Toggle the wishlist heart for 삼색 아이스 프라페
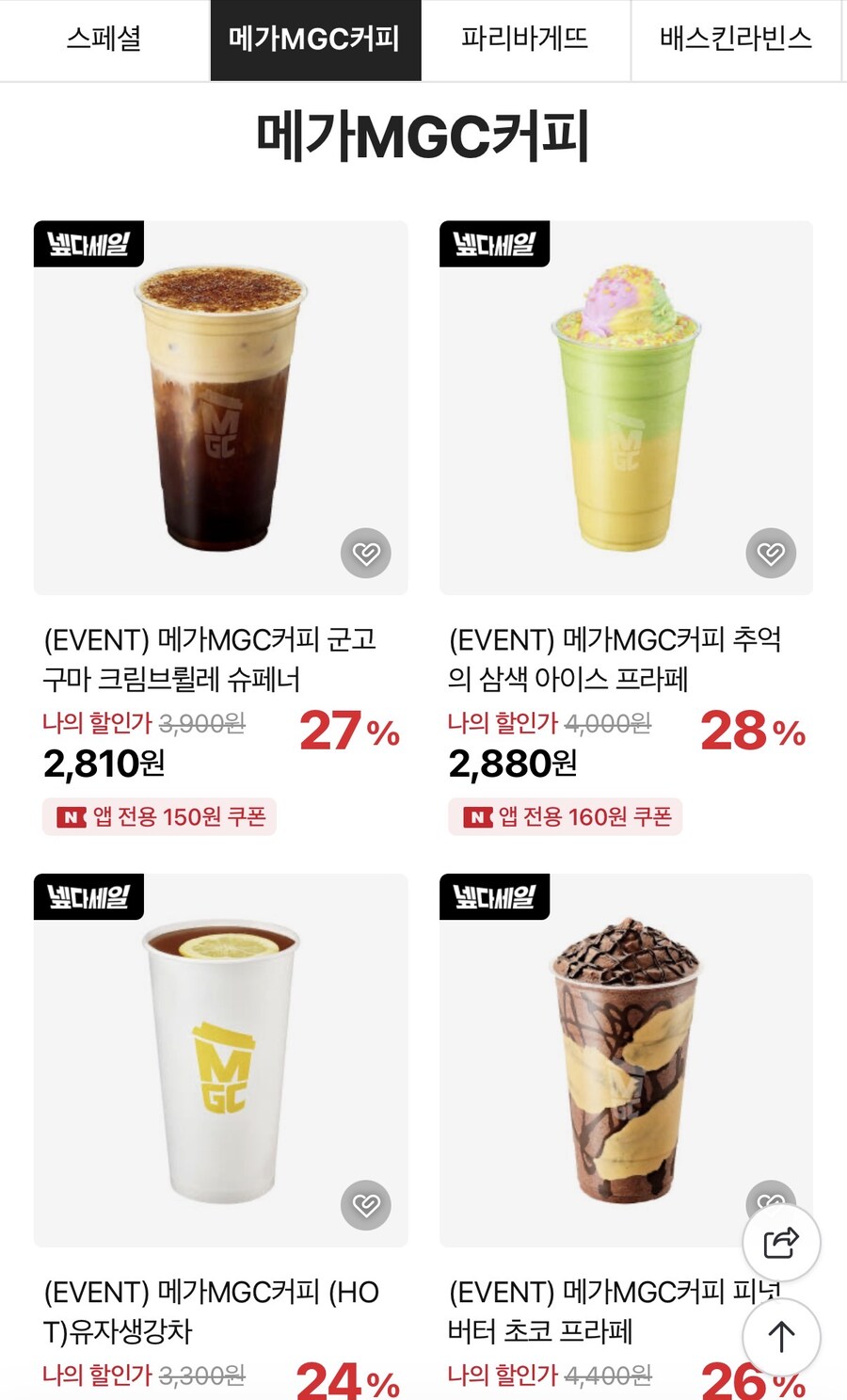Viewport: 847px width, 1400px height. click(770, 554)
